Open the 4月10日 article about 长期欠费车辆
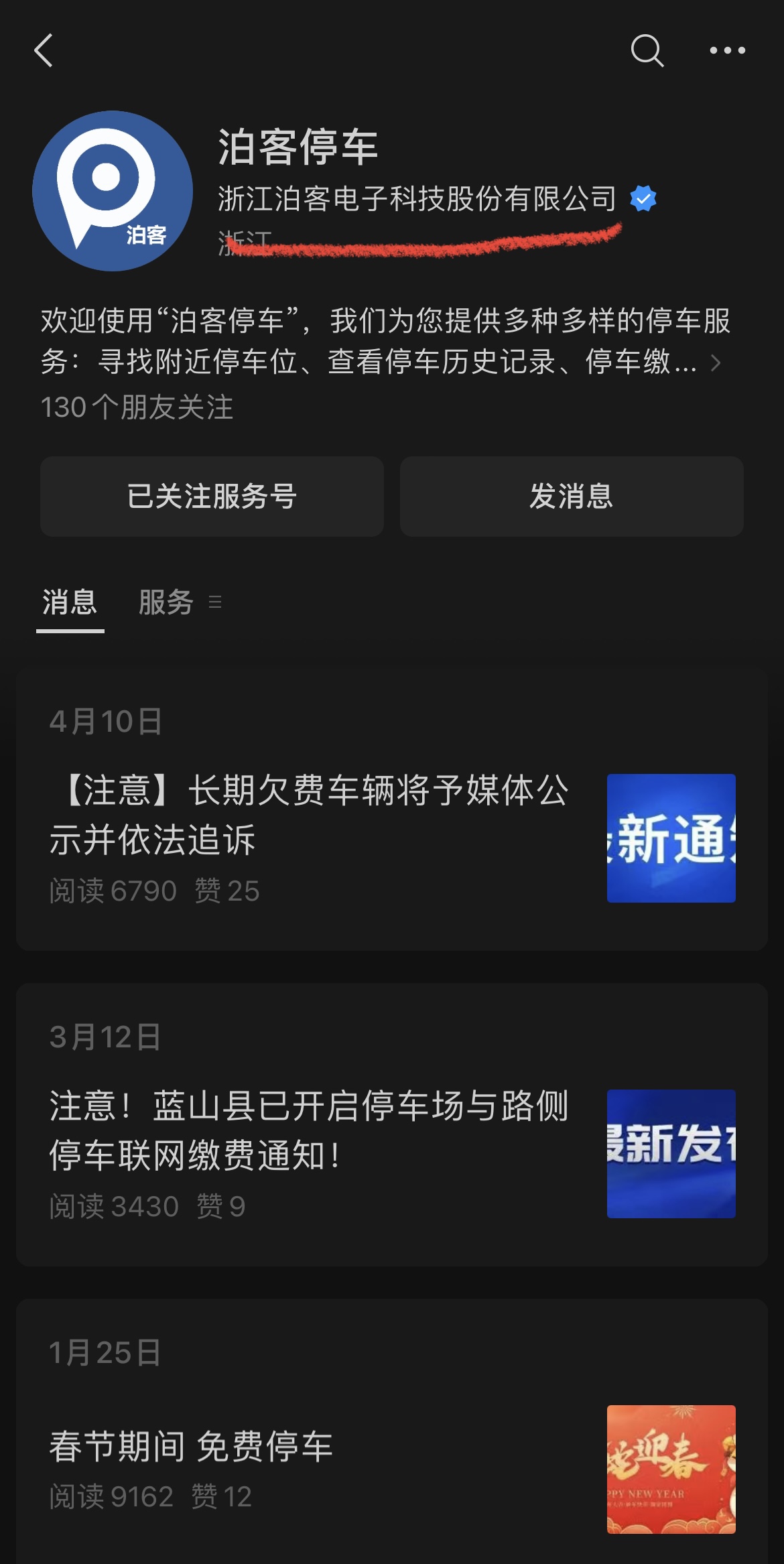Screen dimensions: 784x1564 click(308, 815)
